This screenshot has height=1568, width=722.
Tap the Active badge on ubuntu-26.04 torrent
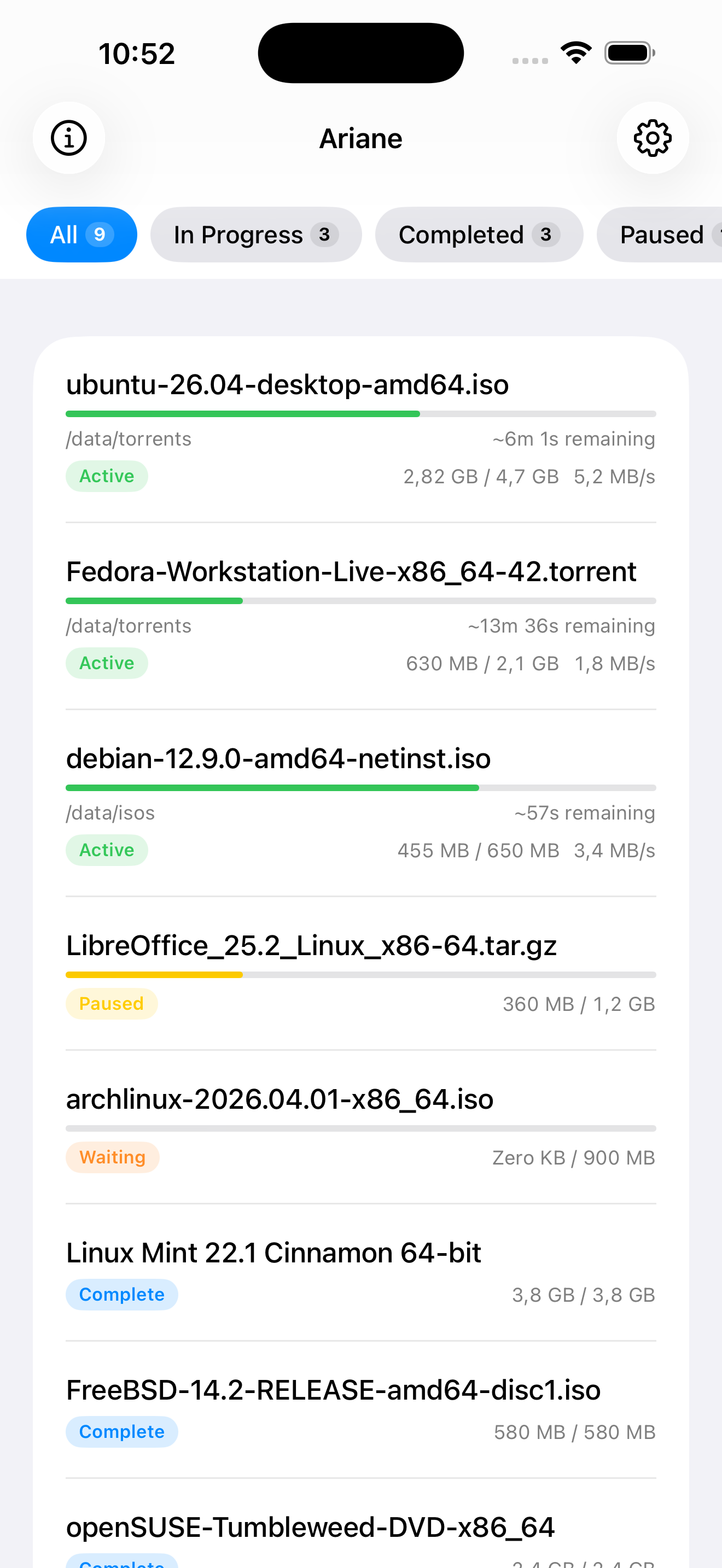point(107,476)
